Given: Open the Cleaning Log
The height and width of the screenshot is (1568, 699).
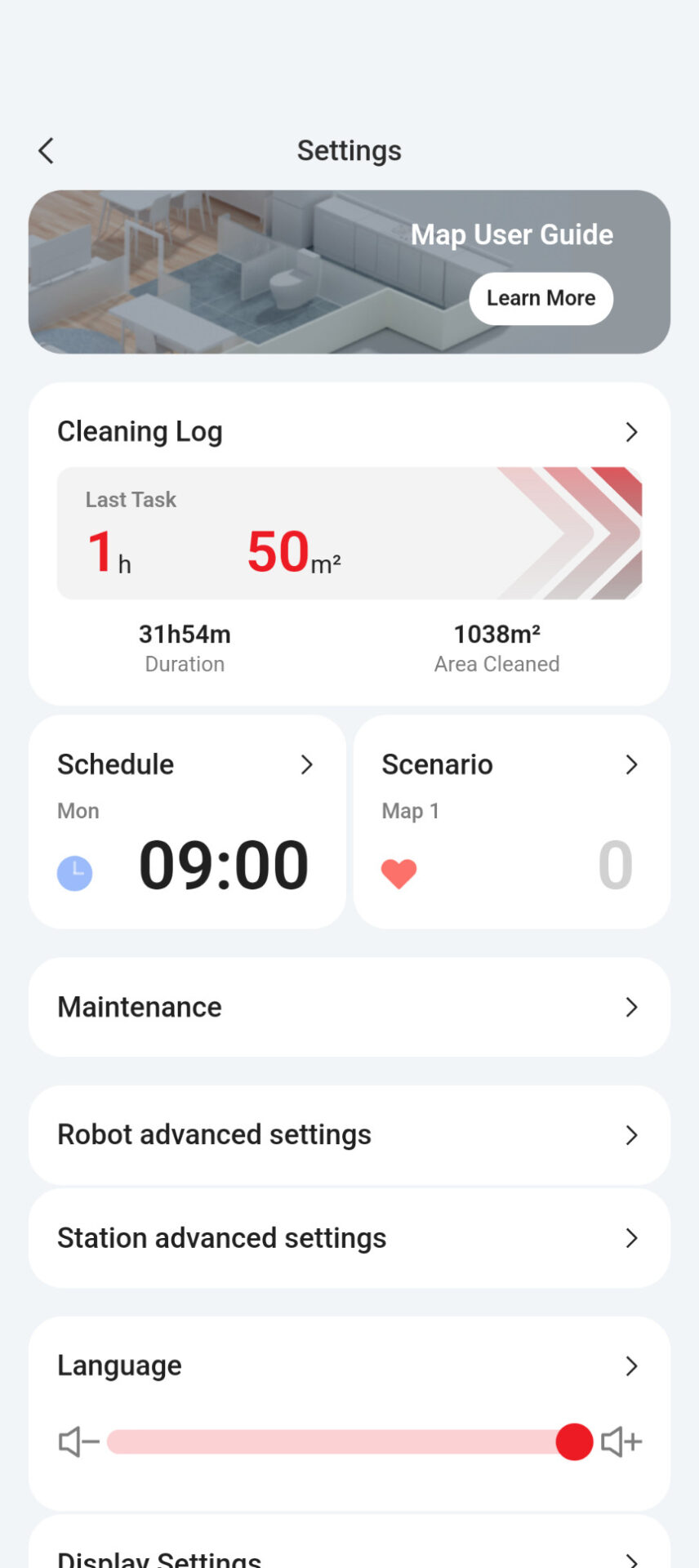Looking at the screenshot, I should pos(349,431).
